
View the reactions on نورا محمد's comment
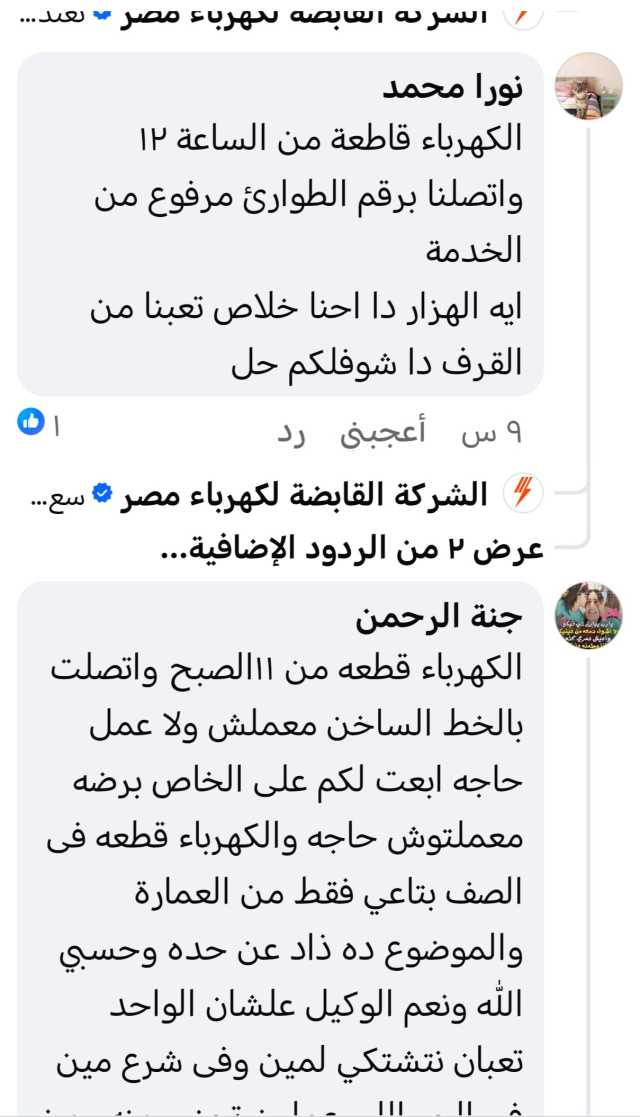40,425
